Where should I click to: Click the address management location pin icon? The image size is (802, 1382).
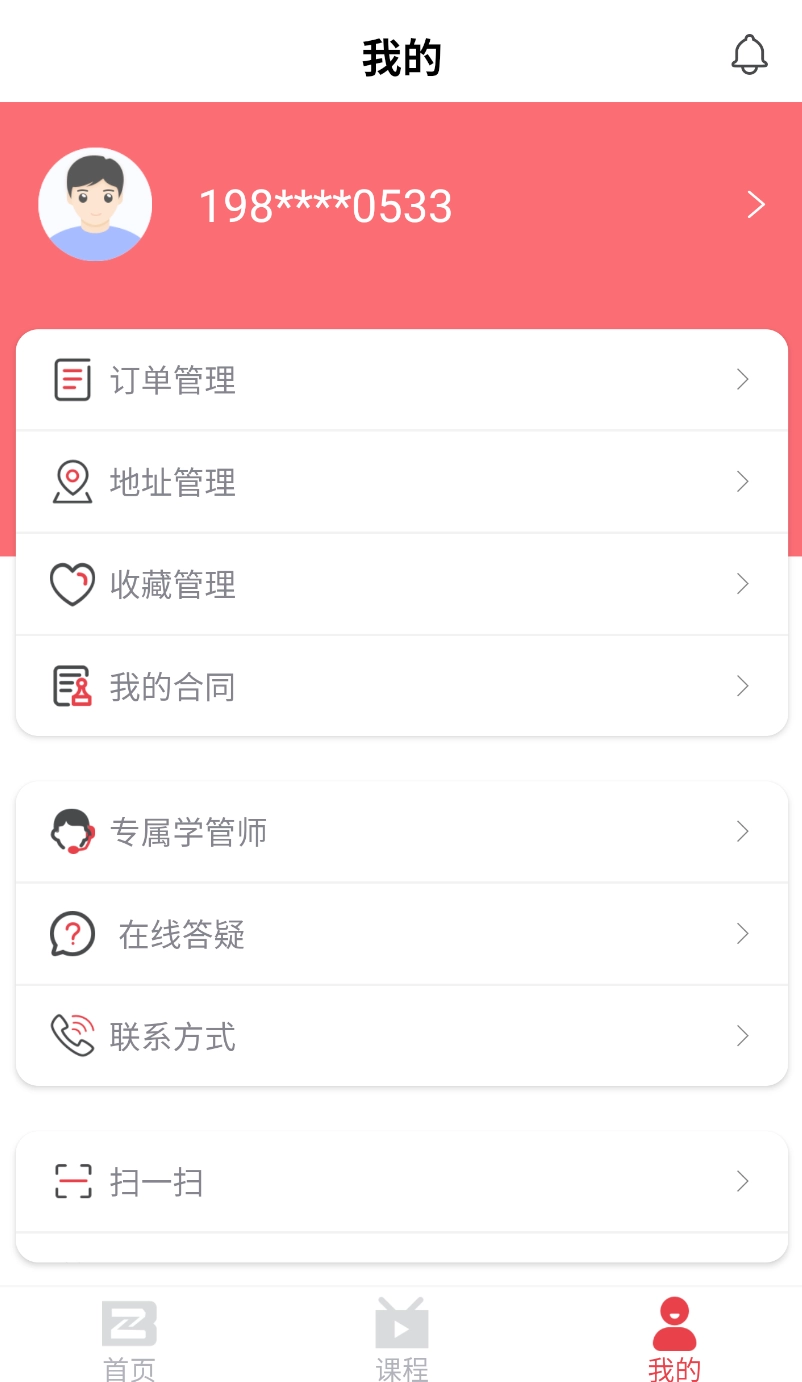(x=72, y=481)
